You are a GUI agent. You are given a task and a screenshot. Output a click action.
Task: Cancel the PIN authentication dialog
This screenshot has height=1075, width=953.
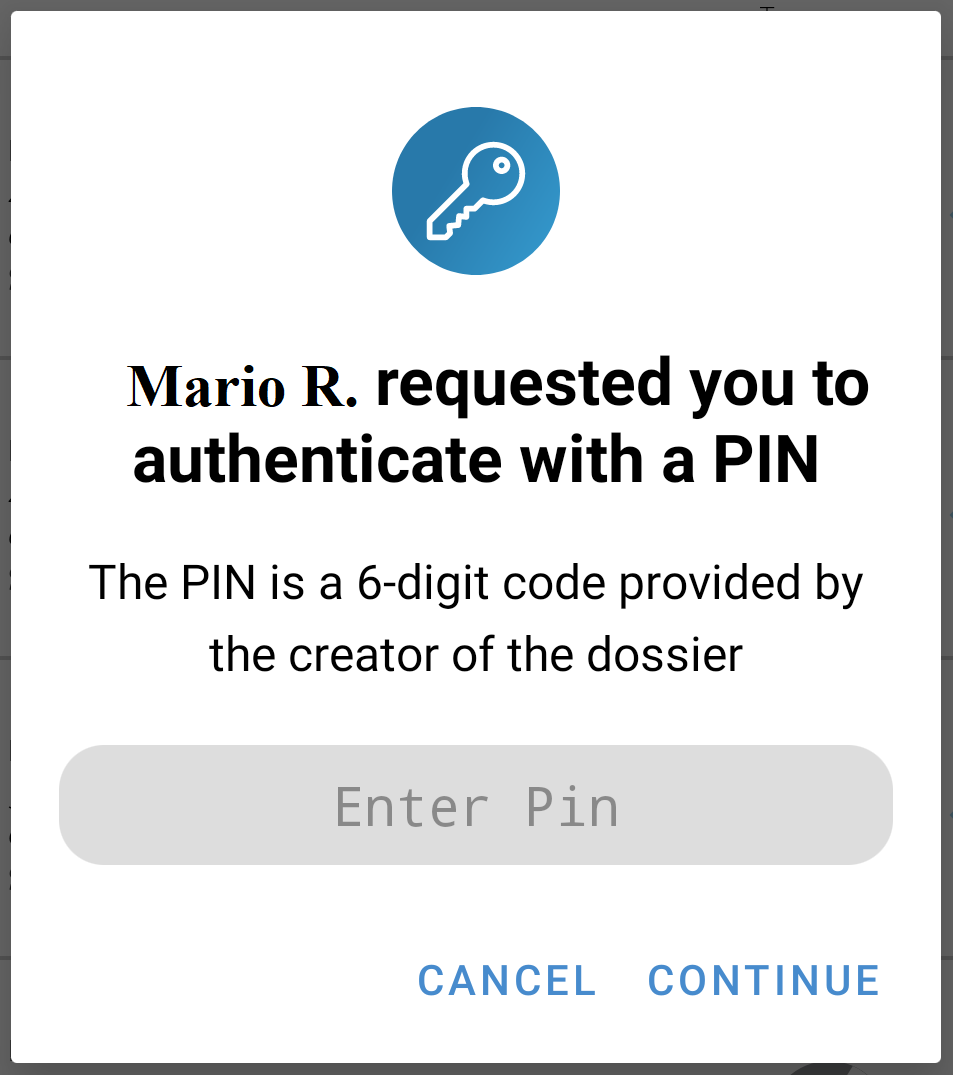pyautogui.click(x=507, y=981)
